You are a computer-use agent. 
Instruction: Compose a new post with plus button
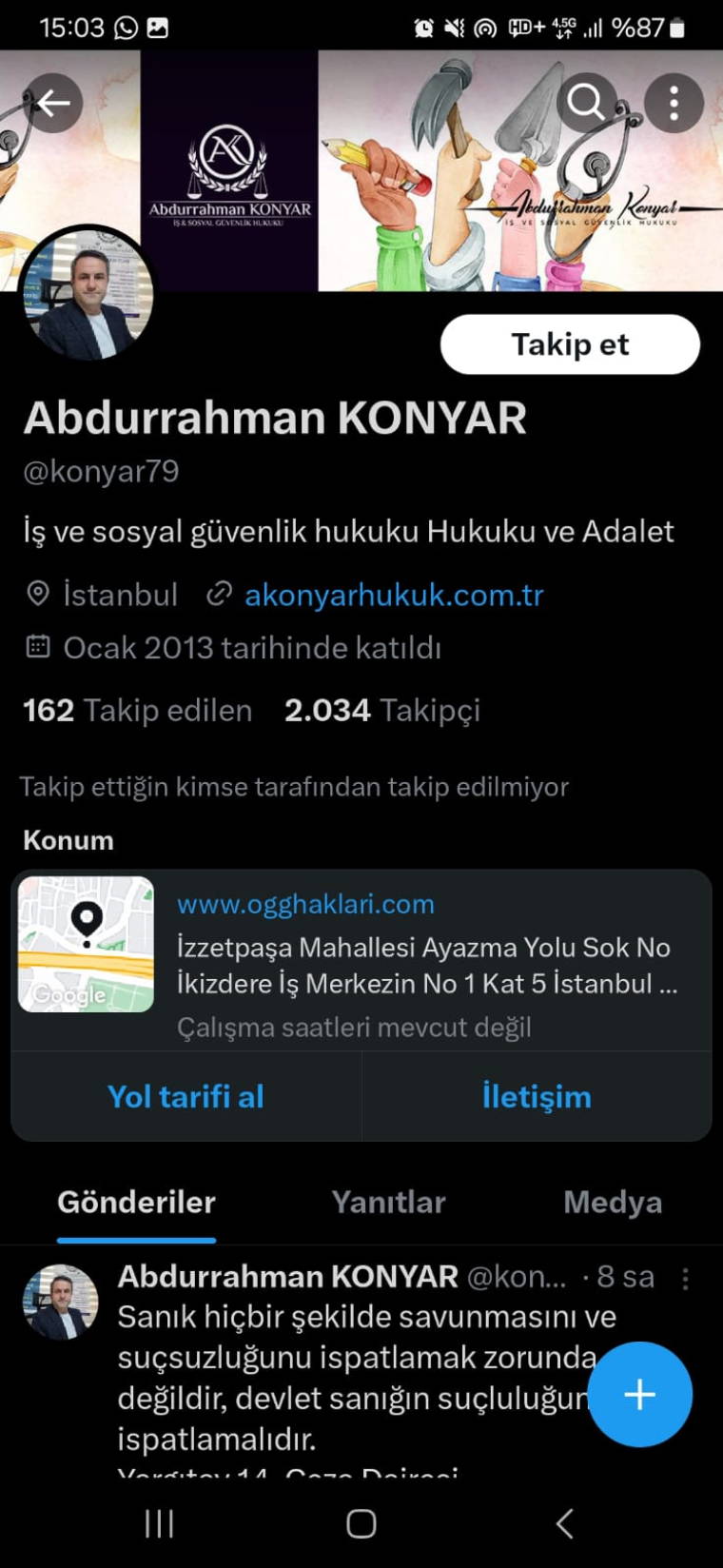[x=639, y=1394]
